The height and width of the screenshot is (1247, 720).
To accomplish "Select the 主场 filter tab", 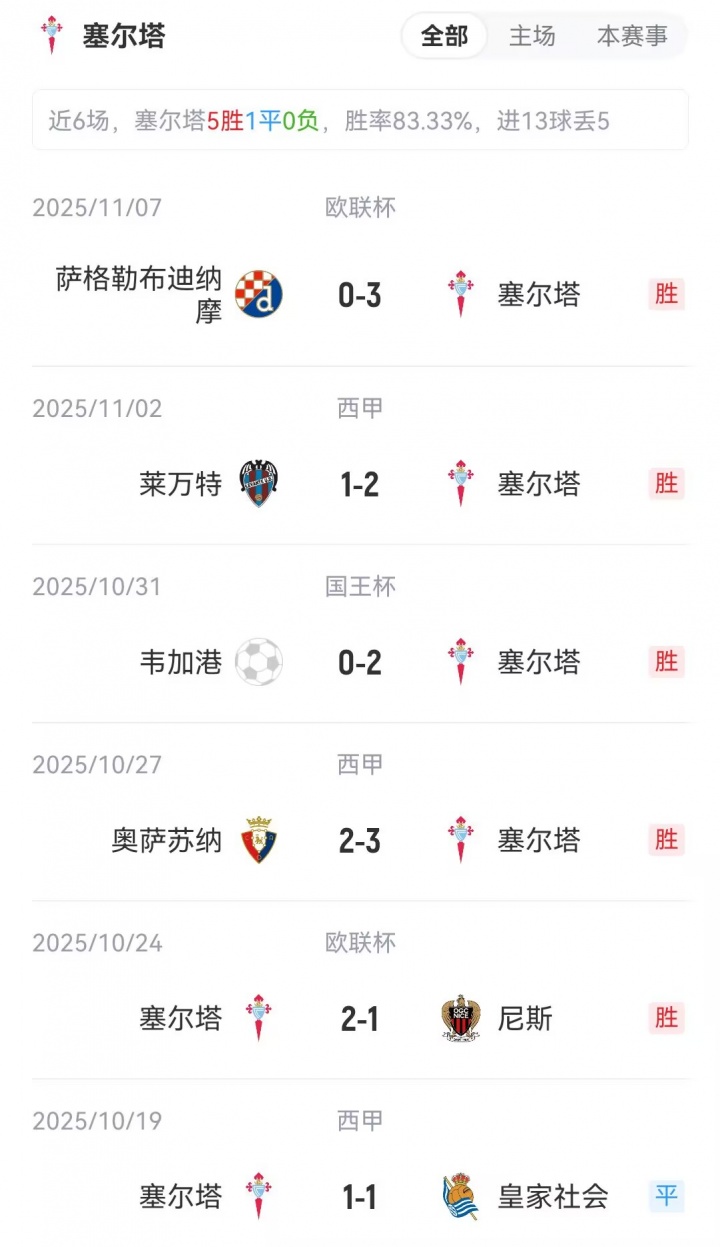I will (532, 37).
